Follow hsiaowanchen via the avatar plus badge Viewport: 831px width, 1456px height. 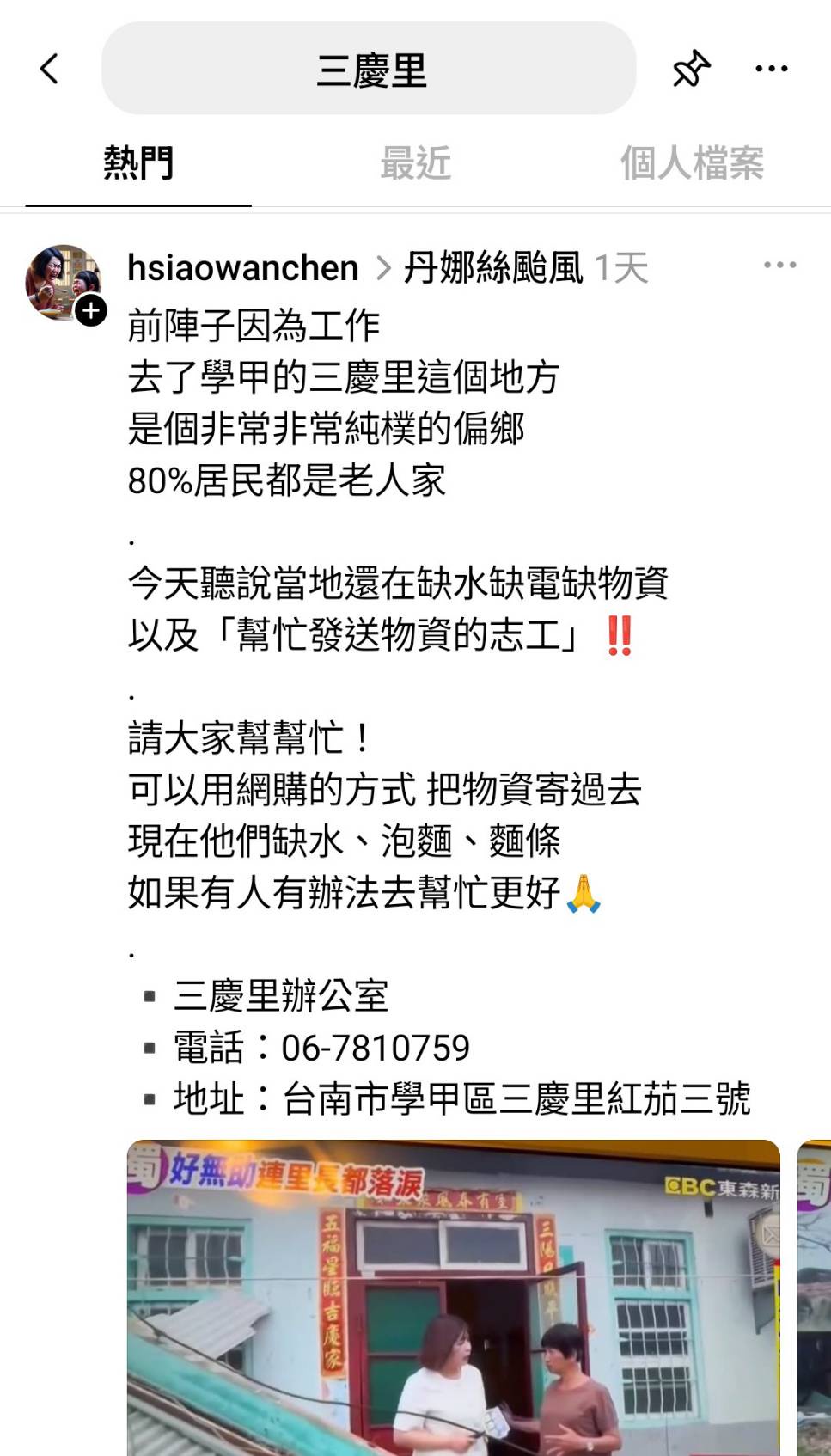91,310
